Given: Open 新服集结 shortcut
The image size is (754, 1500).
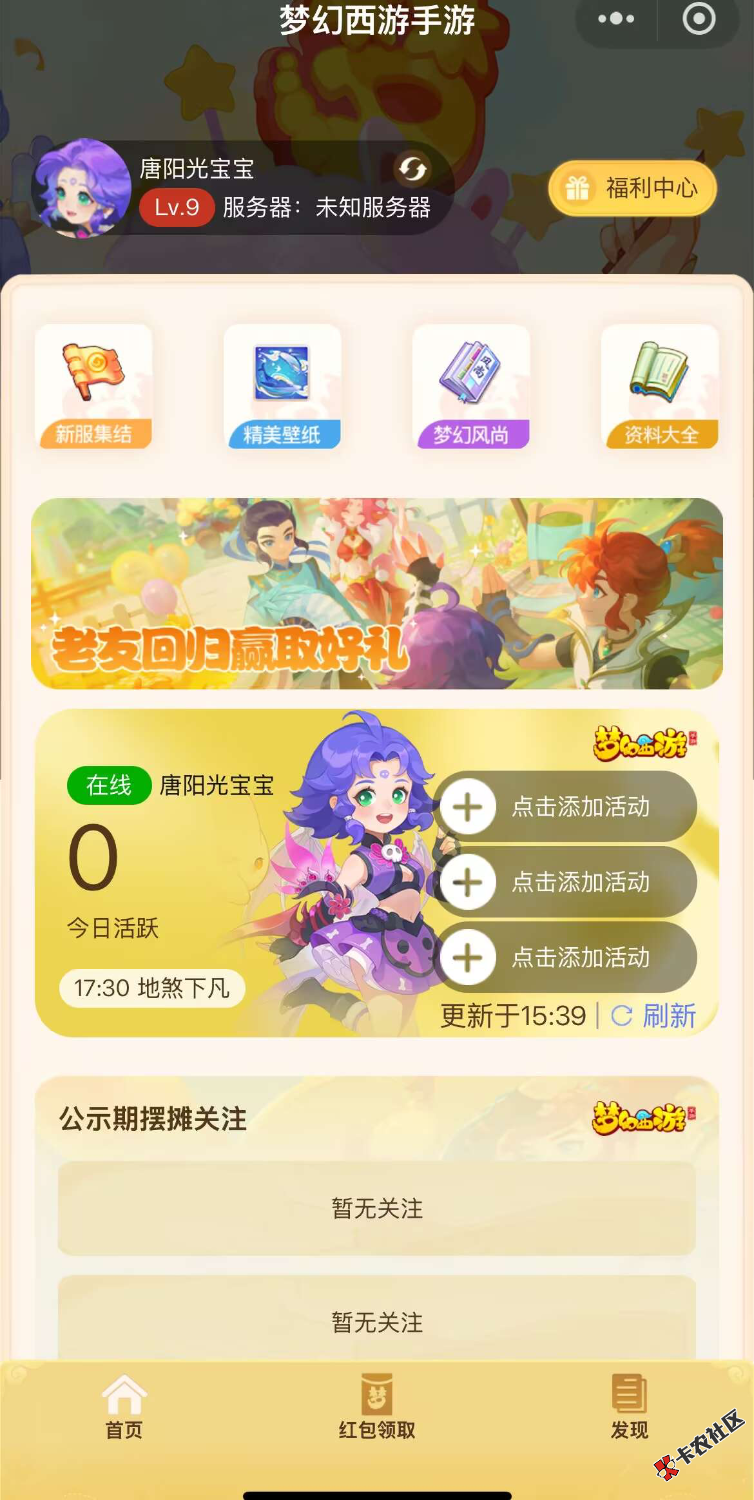Looking at the screenshot, I should [93, 386].
